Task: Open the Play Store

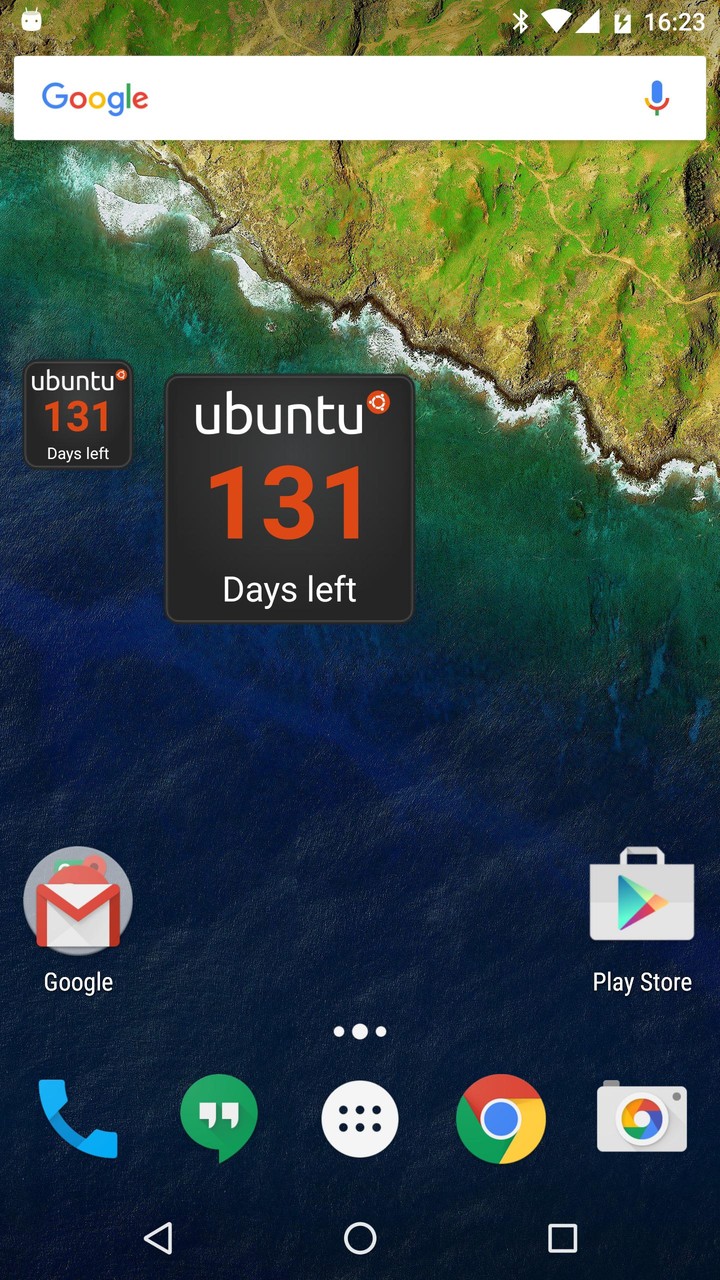Action: pos(641,895)
